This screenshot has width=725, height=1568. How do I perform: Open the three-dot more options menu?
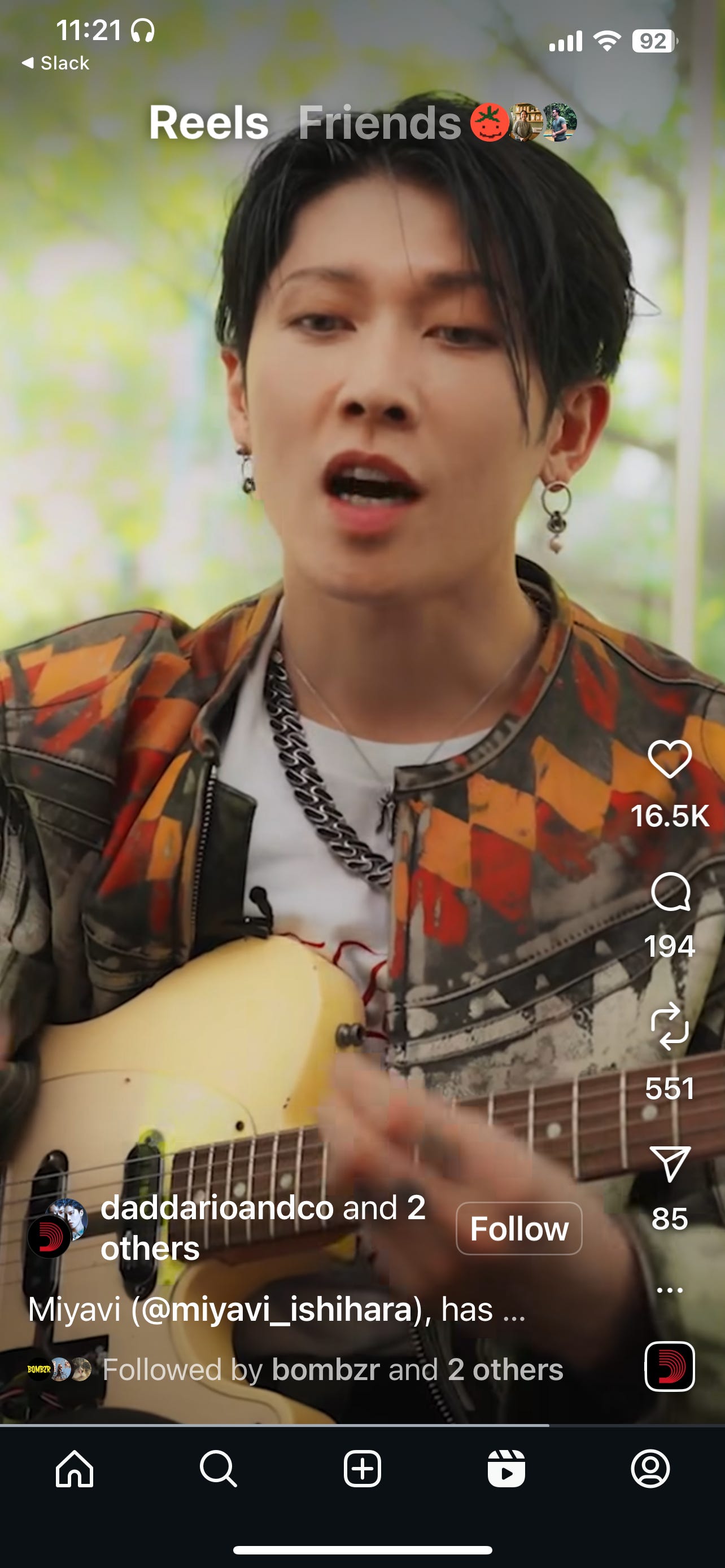click(x=669, y=1290)
